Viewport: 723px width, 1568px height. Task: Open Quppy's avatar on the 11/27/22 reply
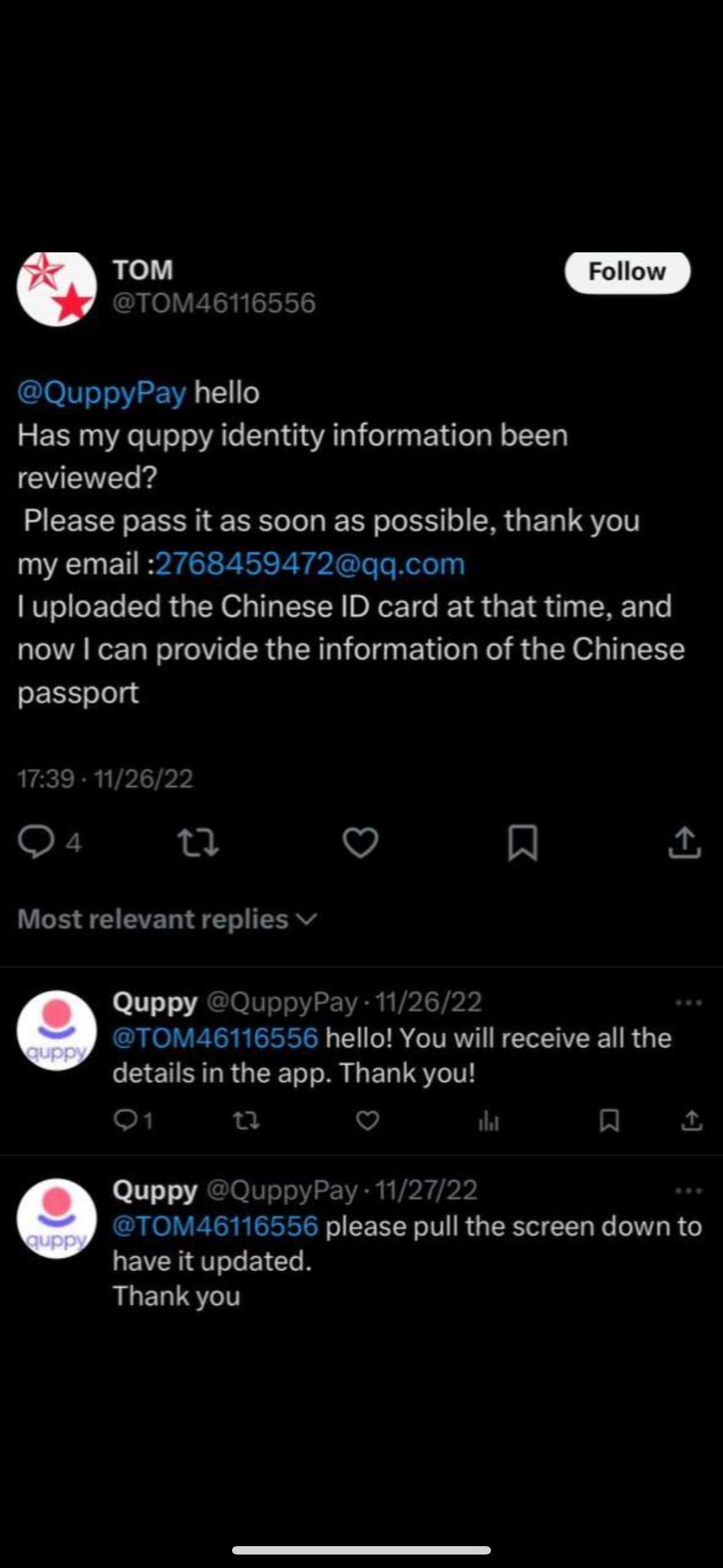57,1218
